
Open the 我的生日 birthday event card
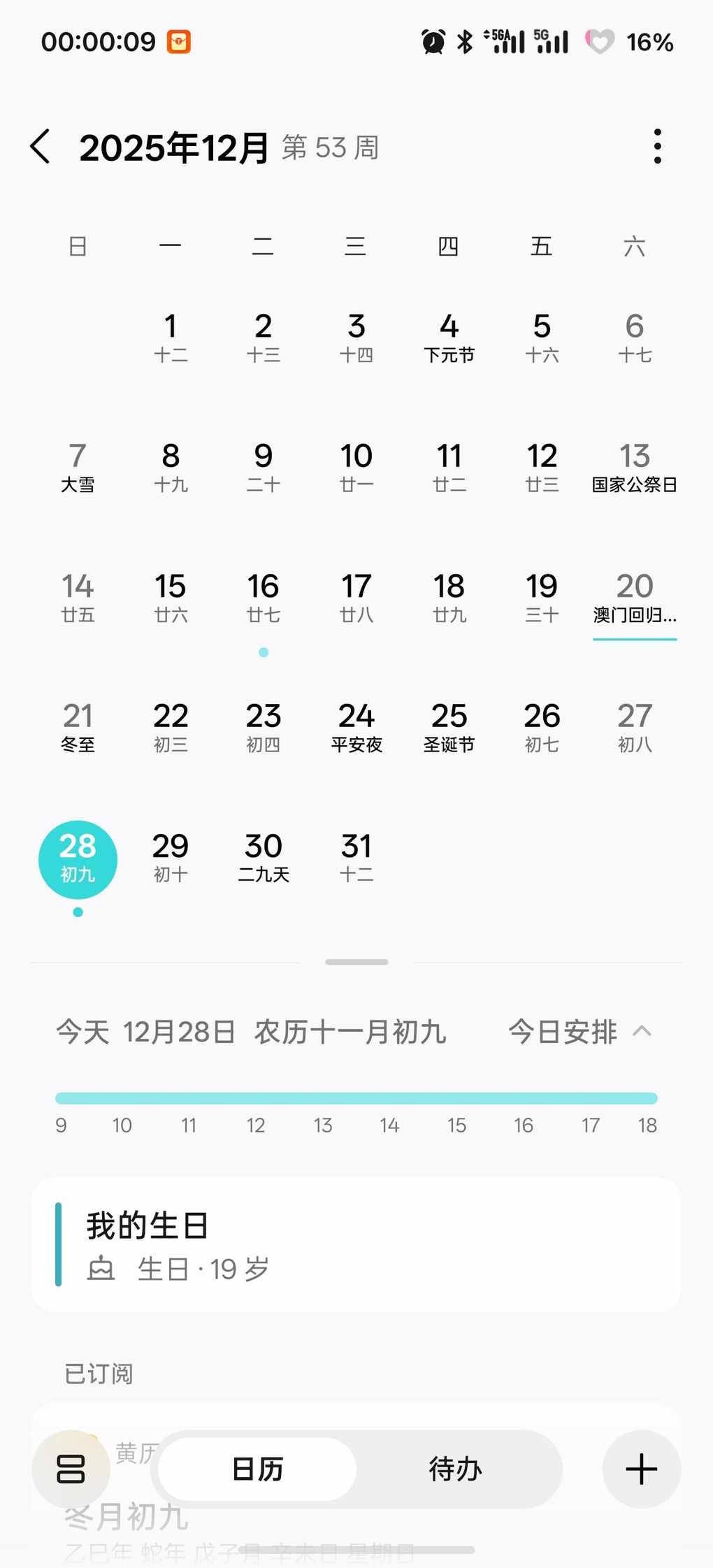[x=356, y=1244]
